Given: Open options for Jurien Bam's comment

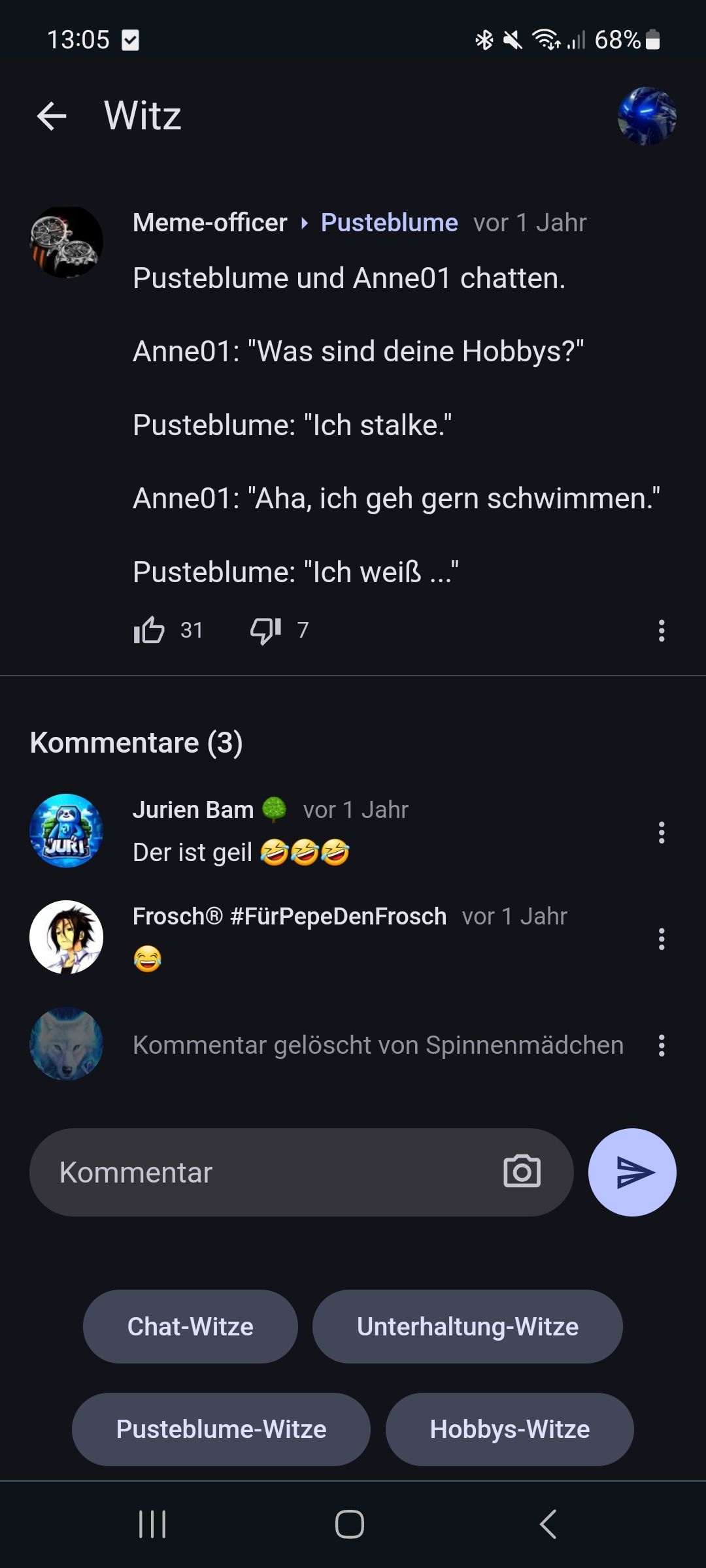Looking at the screenshot, I should click(x=662, y=832).
